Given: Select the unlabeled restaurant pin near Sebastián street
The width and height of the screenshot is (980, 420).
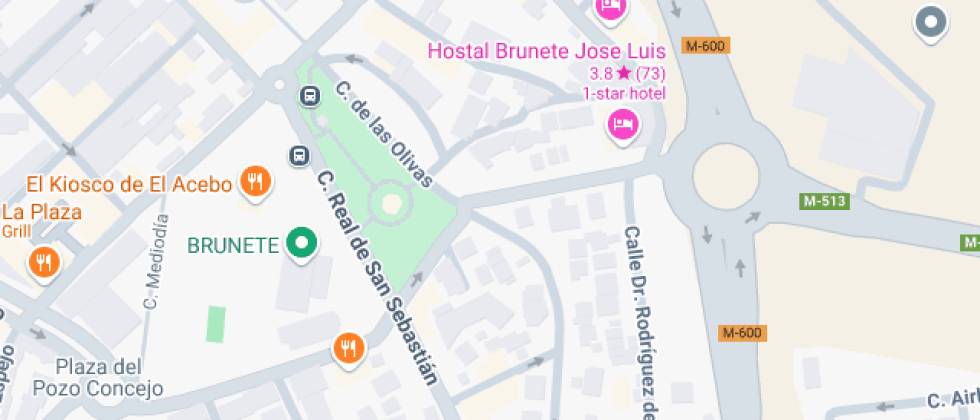Looking at the screenshot, I should 349,349.
